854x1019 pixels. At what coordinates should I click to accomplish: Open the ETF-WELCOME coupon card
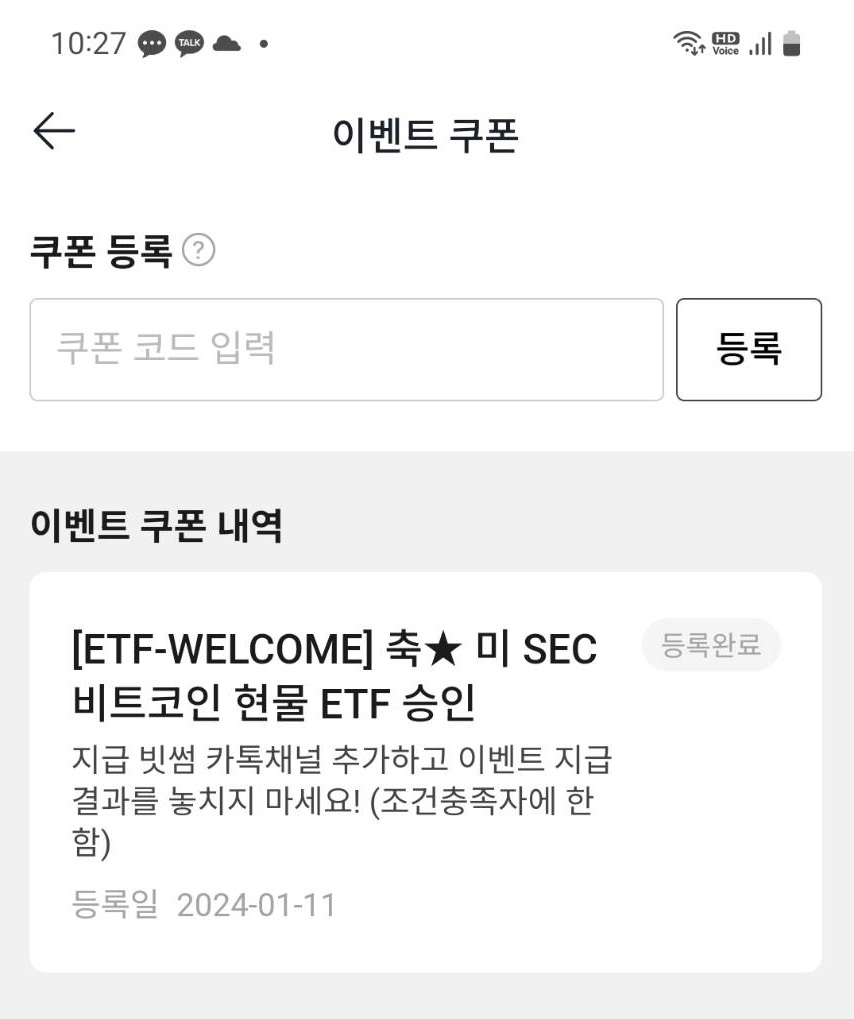click(425, 771)
